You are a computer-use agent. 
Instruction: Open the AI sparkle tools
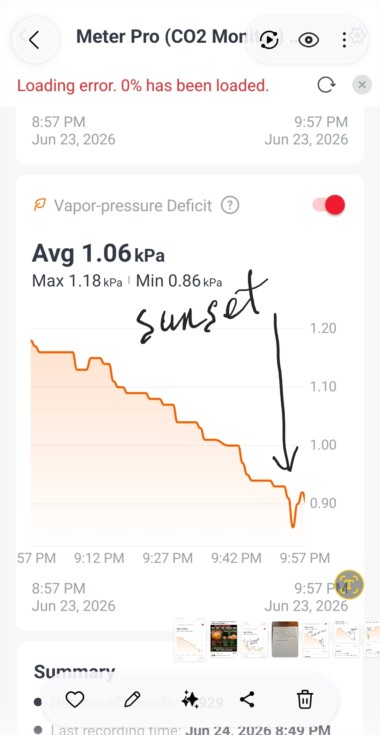[190, 700]
